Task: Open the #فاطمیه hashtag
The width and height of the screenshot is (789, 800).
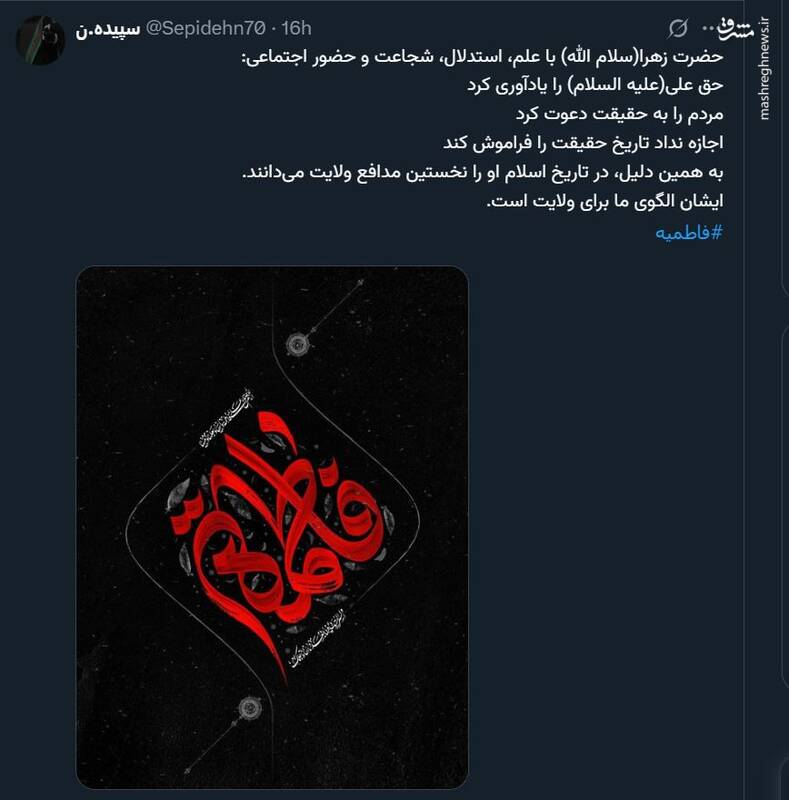Action: (689, 234)
